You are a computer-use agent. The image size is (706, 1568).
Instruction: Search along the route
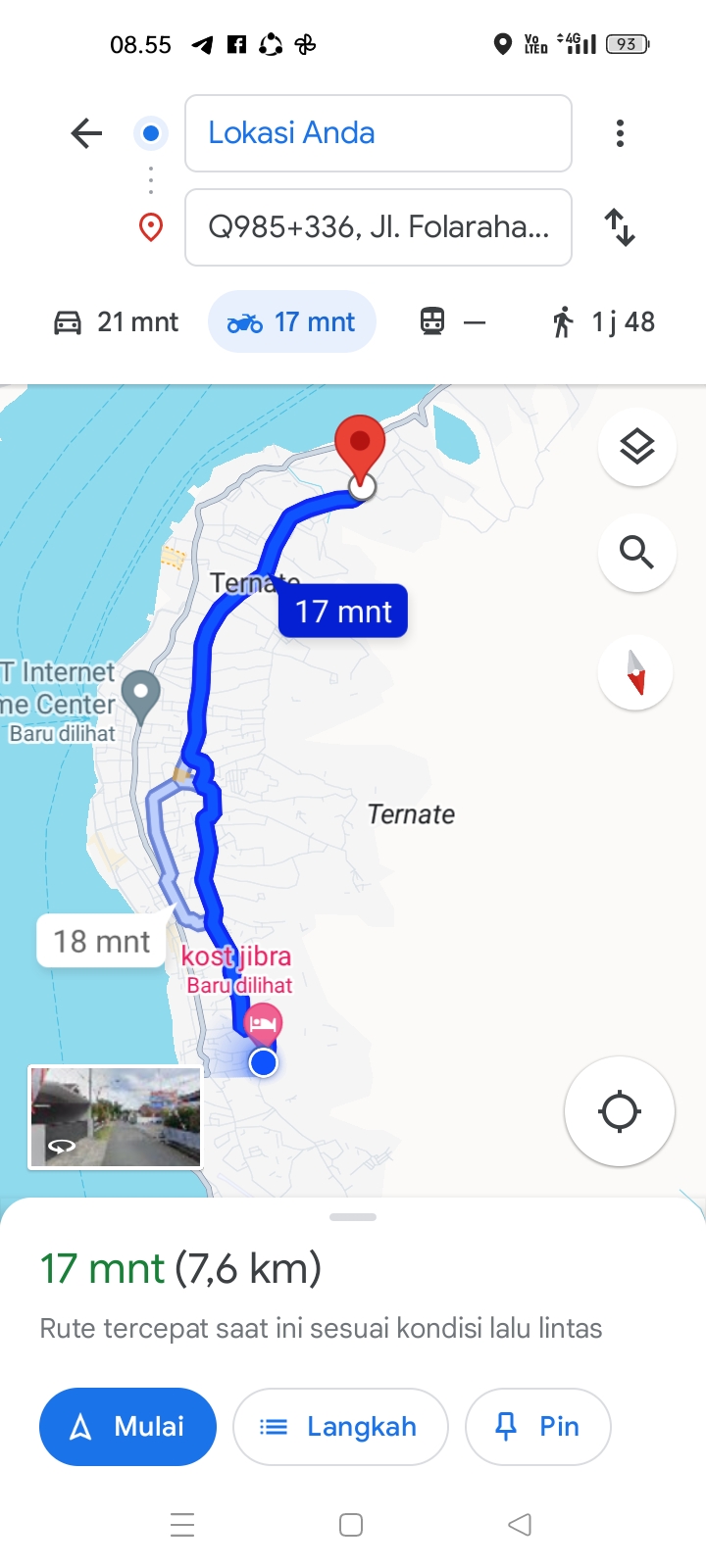637,553
